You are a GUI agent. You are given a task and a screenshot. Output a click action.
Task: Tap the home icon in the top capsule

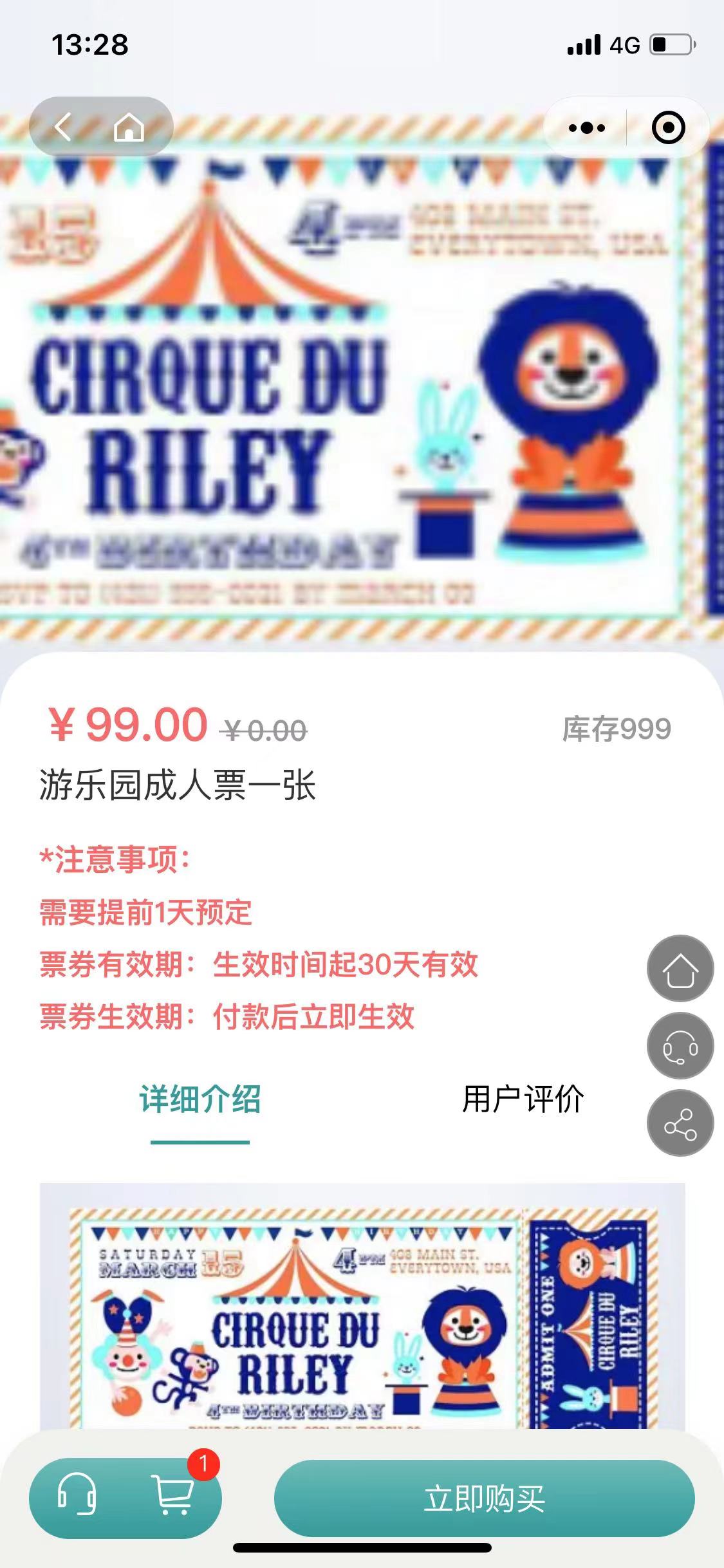129,127
